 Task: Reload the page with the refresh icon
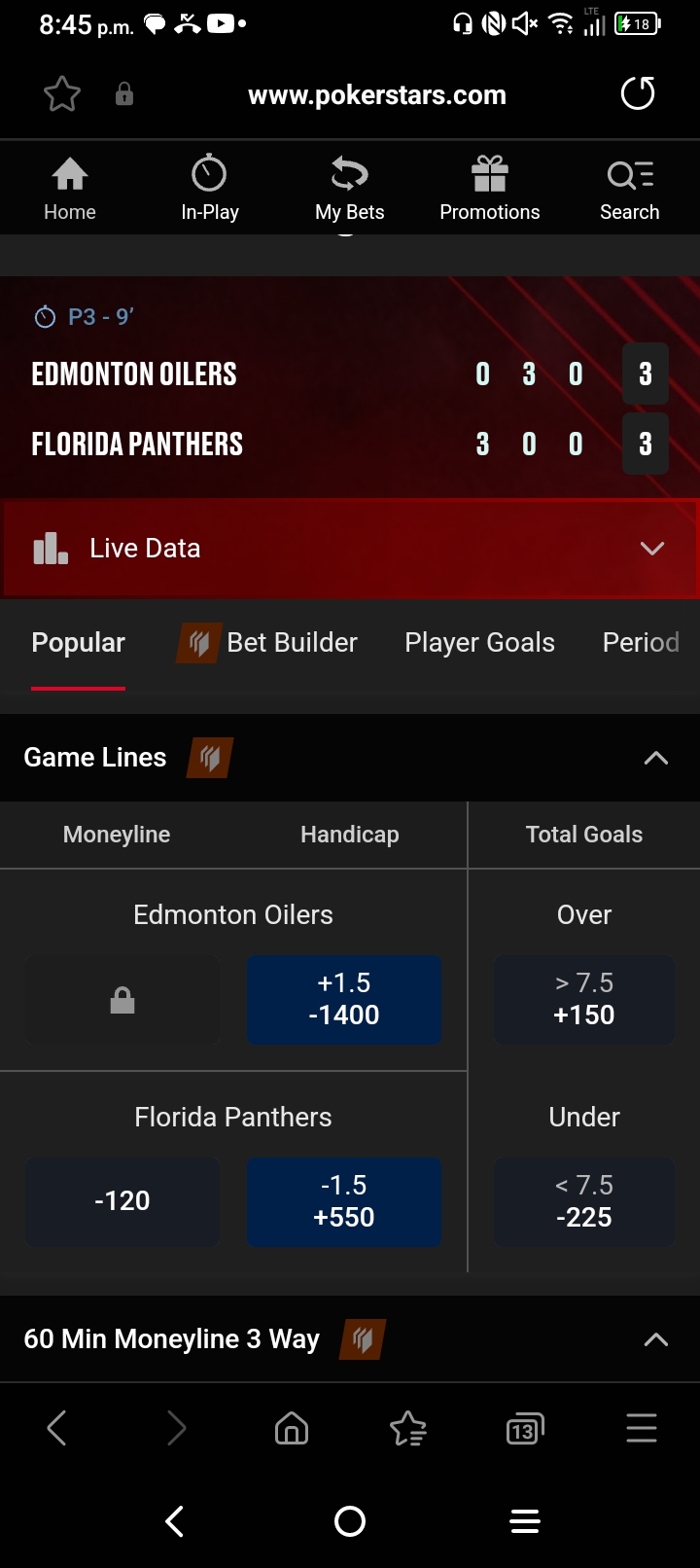(638, 94)
